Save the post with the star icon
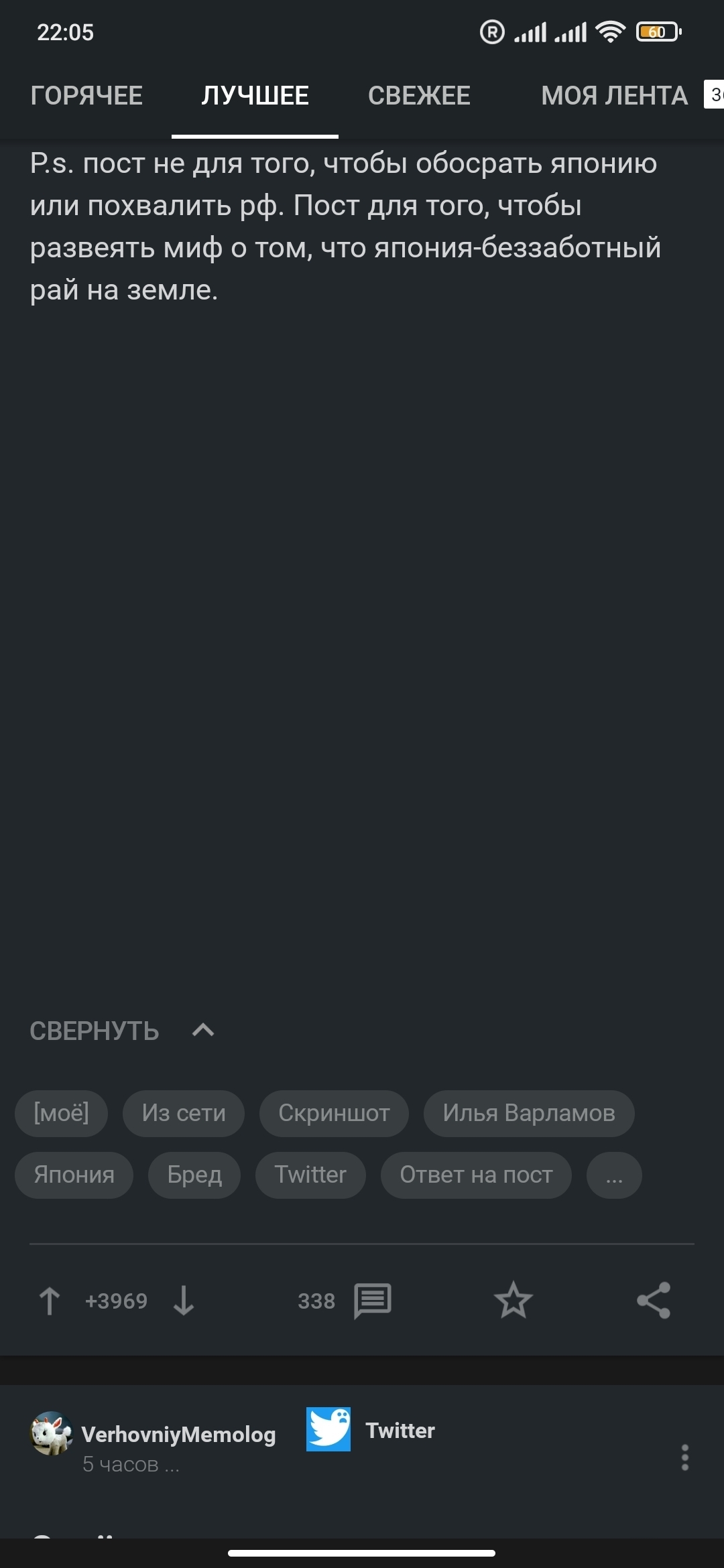Viewport: 724px width, 1568px height. coord(513,1301)
